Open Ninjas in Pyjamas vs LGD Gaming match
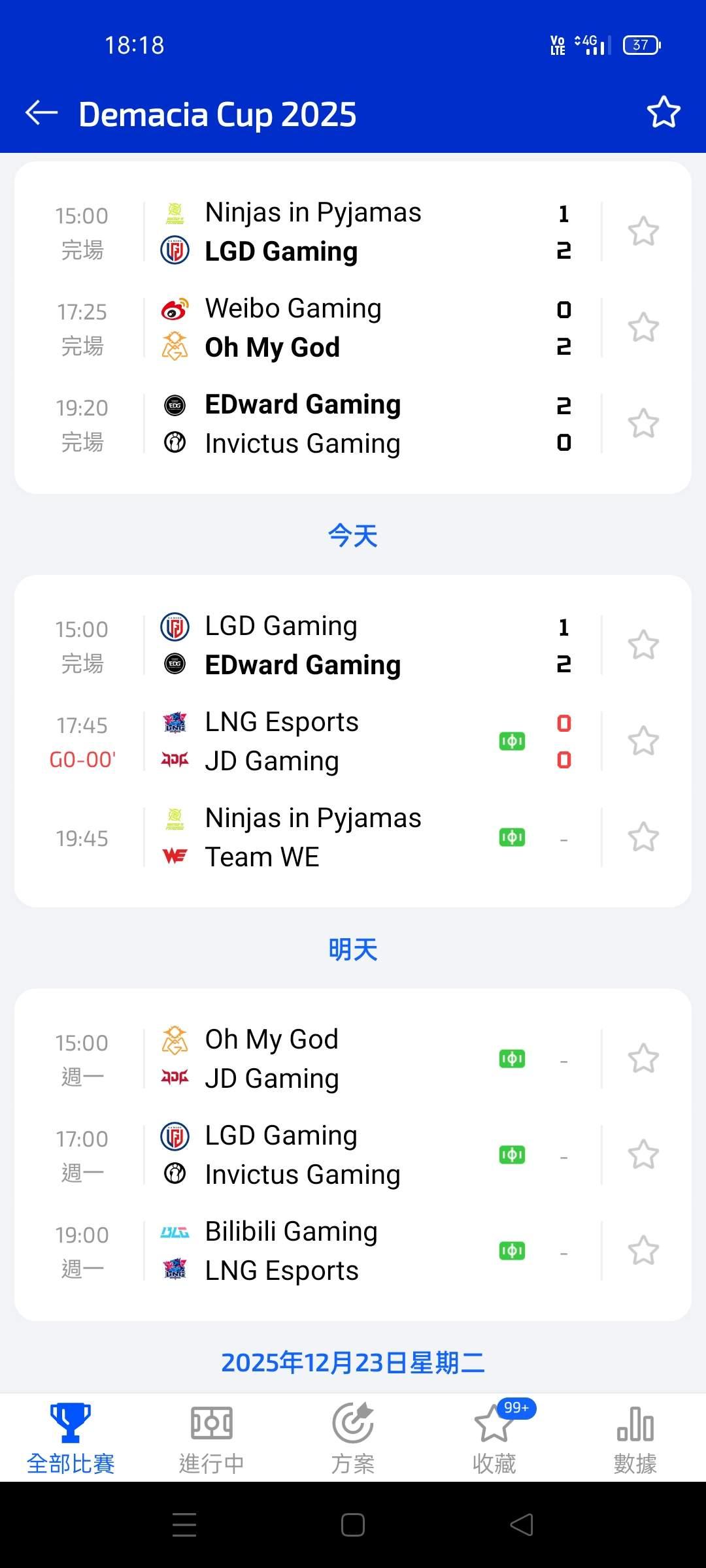 (x=314, y=232)
